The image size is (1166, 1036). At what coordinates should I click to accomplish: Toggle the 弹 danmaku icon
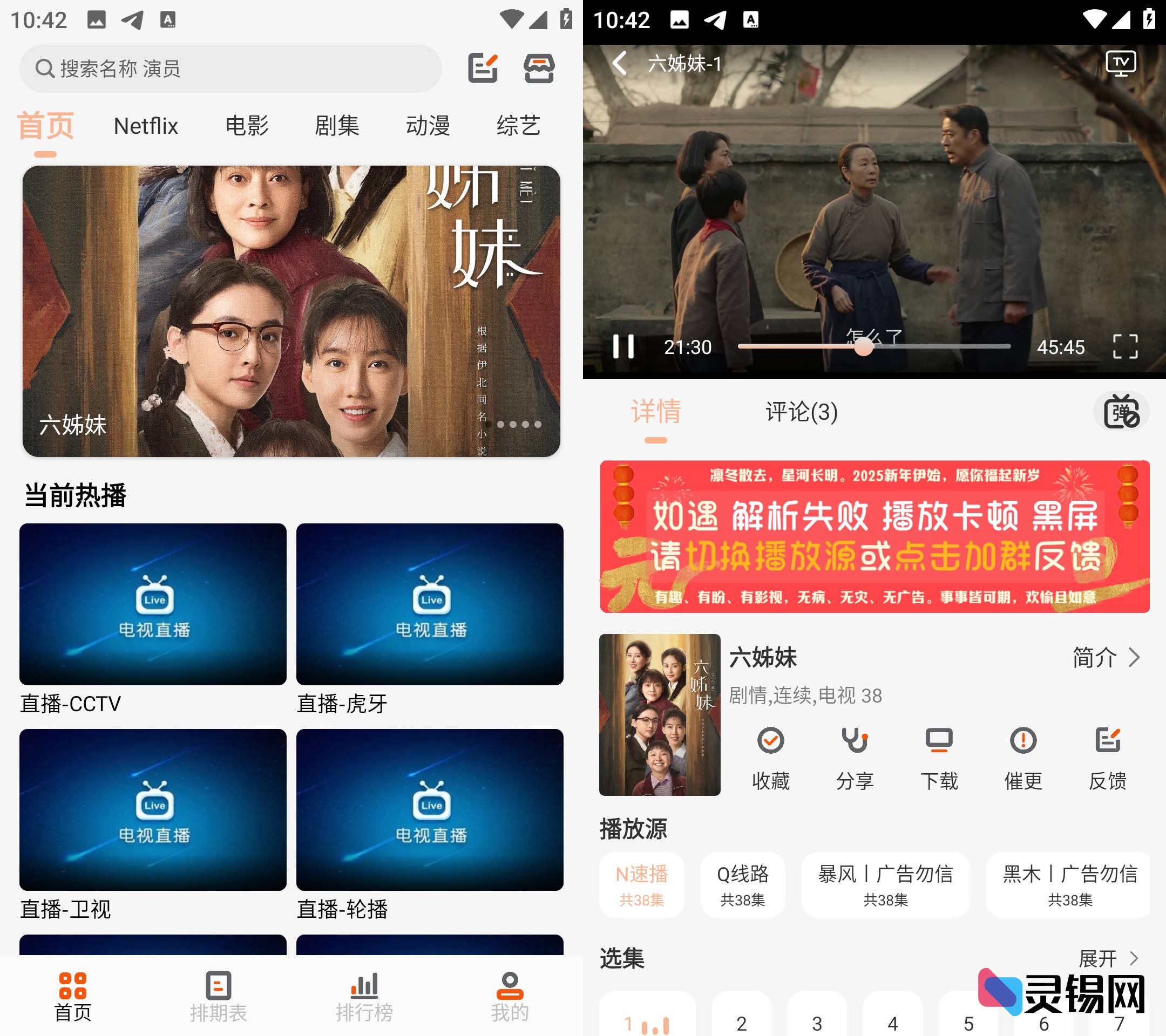1120,412
